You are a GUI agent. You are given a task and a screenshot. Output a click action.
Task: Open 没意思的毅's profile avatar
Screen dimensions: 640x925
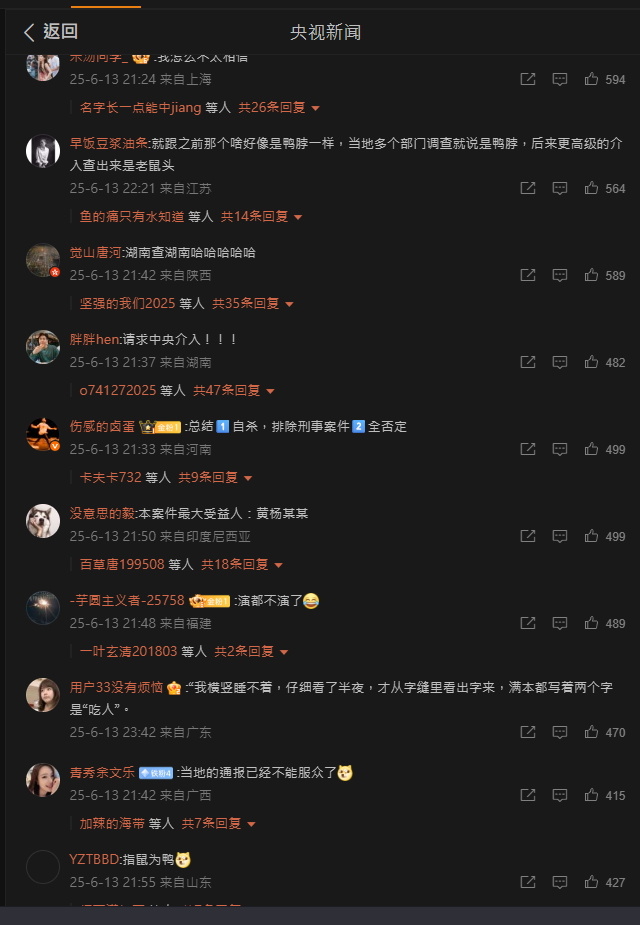(43, 521)
